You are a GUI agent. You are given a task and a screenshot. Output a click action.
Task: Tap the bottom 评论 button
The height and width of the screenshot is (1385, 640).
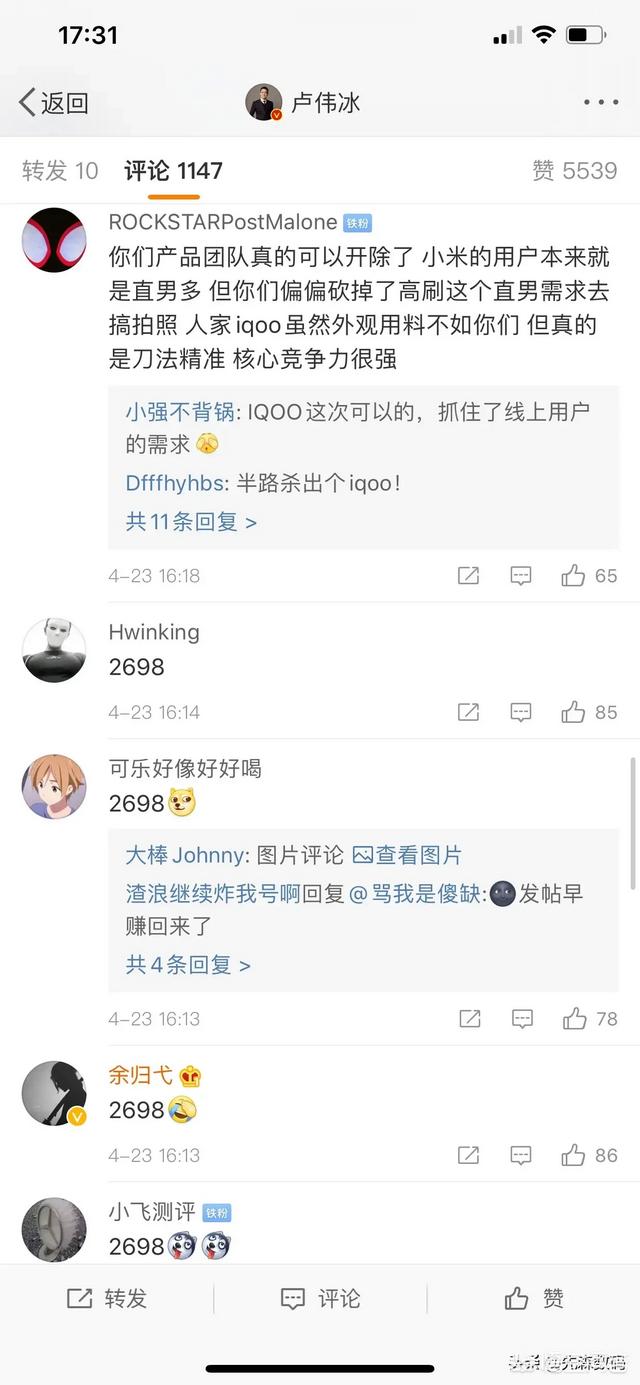(320, 1298)
